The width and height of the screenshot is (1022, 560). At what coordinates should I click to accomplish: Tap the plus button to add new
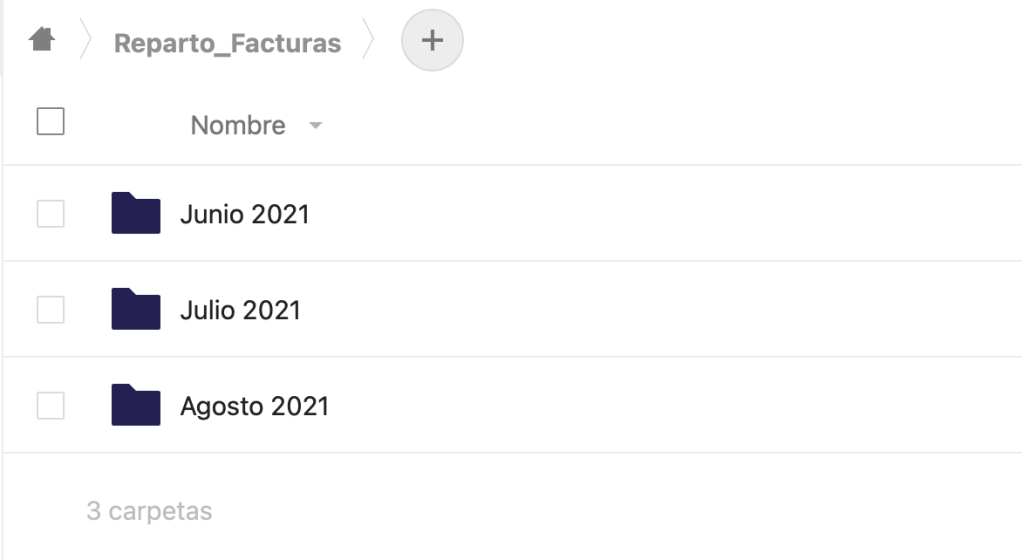tap(432, 41)
